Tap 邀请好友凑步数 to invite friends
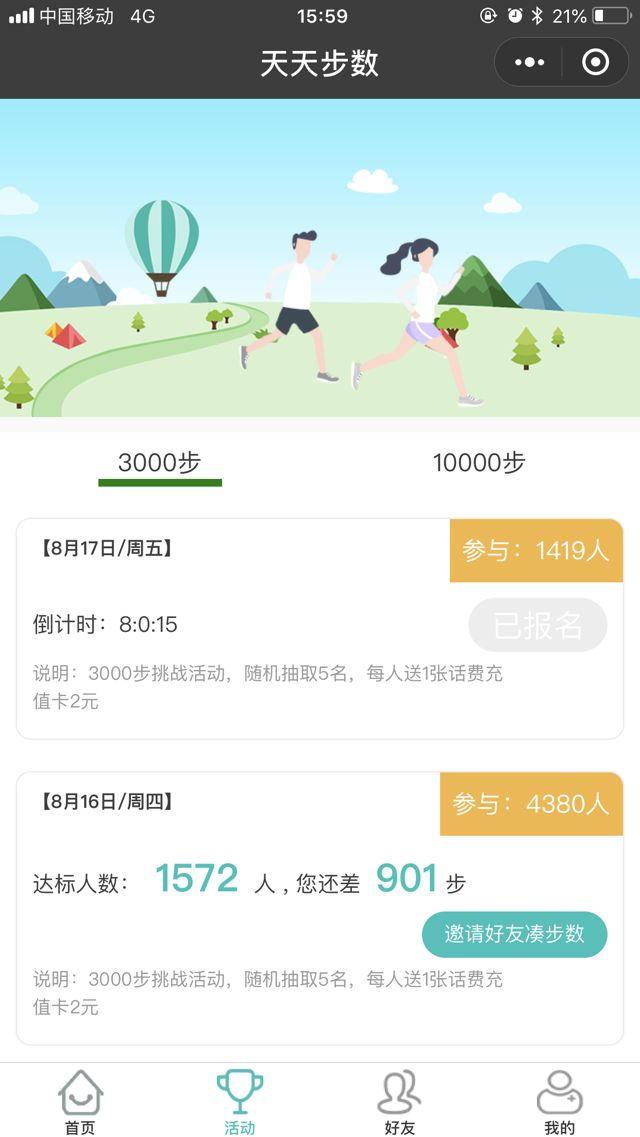The image size is (640, 1137). 514,934
